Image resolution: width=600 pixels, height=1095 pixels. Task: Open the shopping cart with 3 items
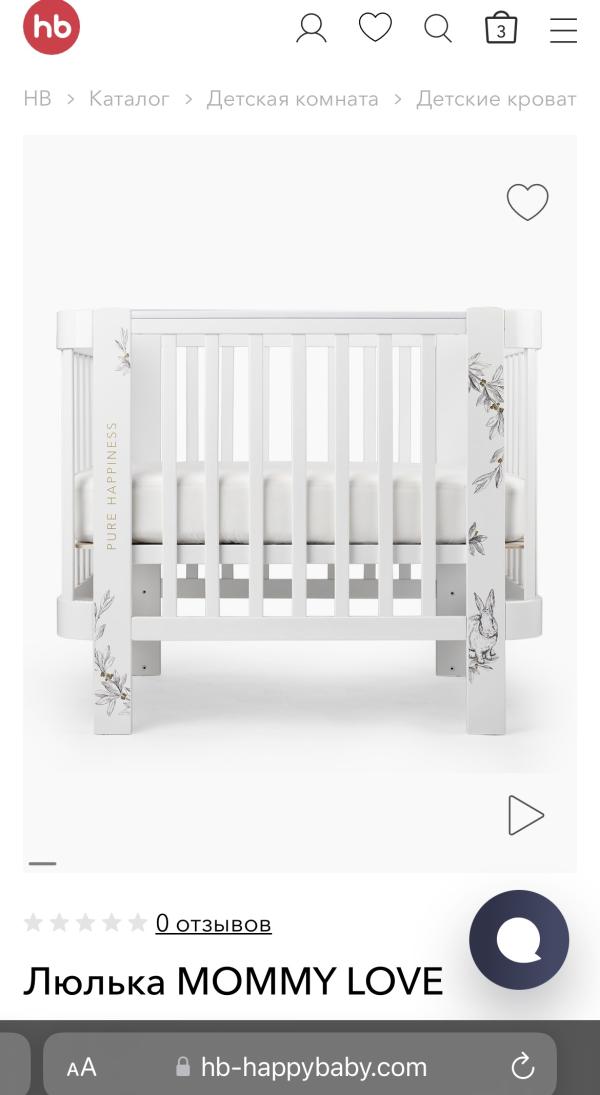tap(500, 29)
